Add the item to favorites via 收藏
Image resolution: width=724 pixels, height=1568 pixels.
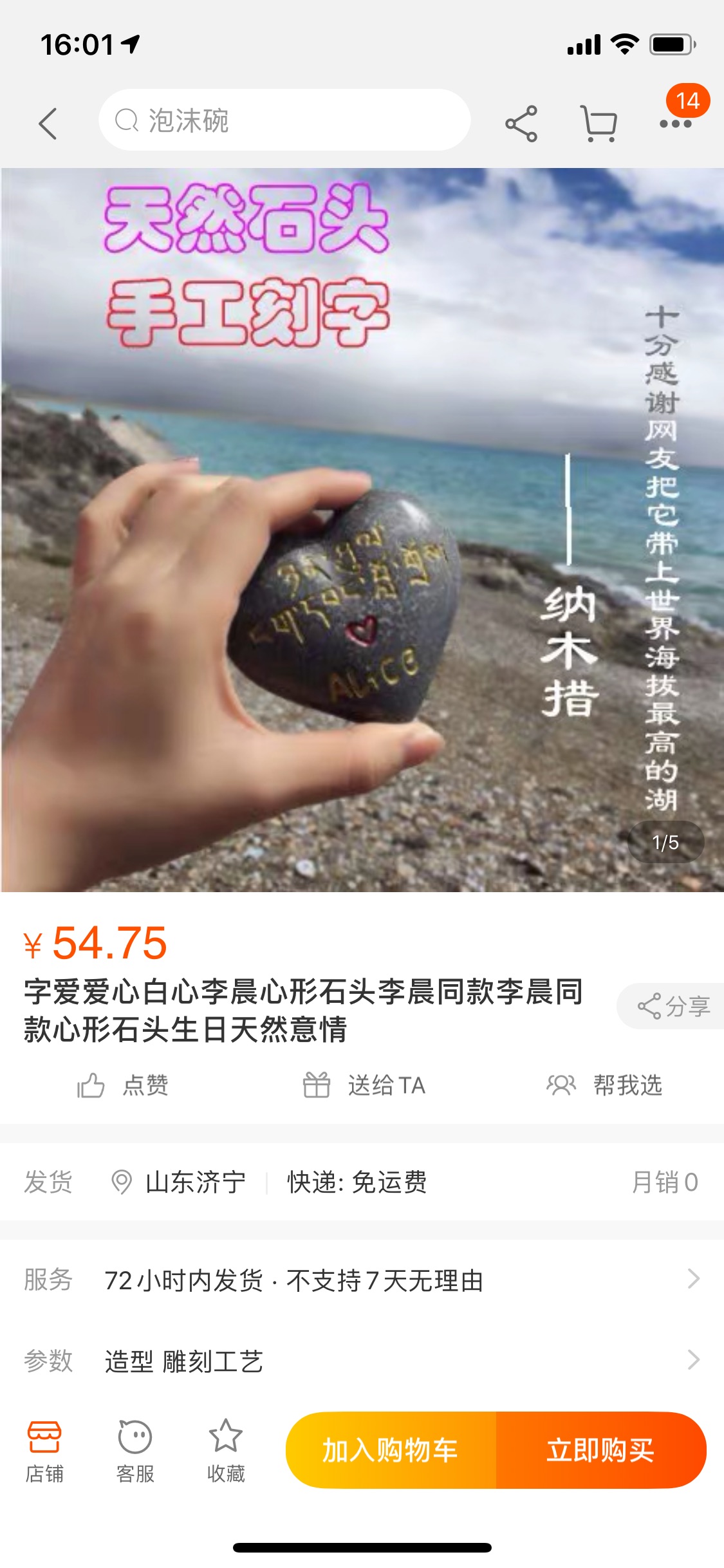click(226, 1451)
